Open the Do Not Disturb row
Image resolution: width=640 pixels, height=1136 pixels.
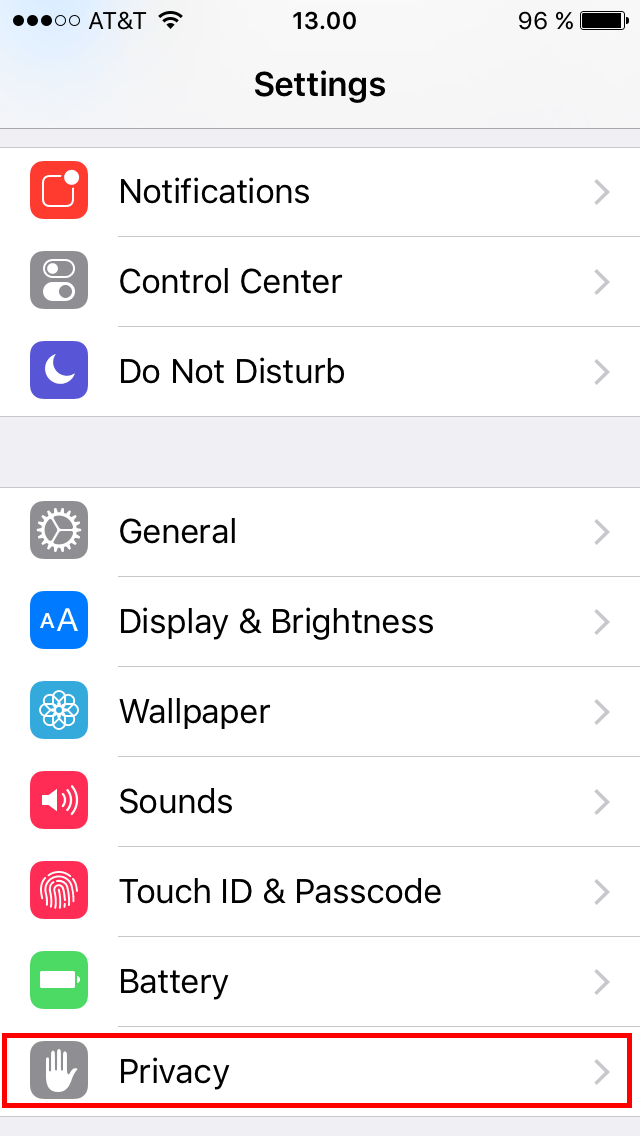point(320,372)
